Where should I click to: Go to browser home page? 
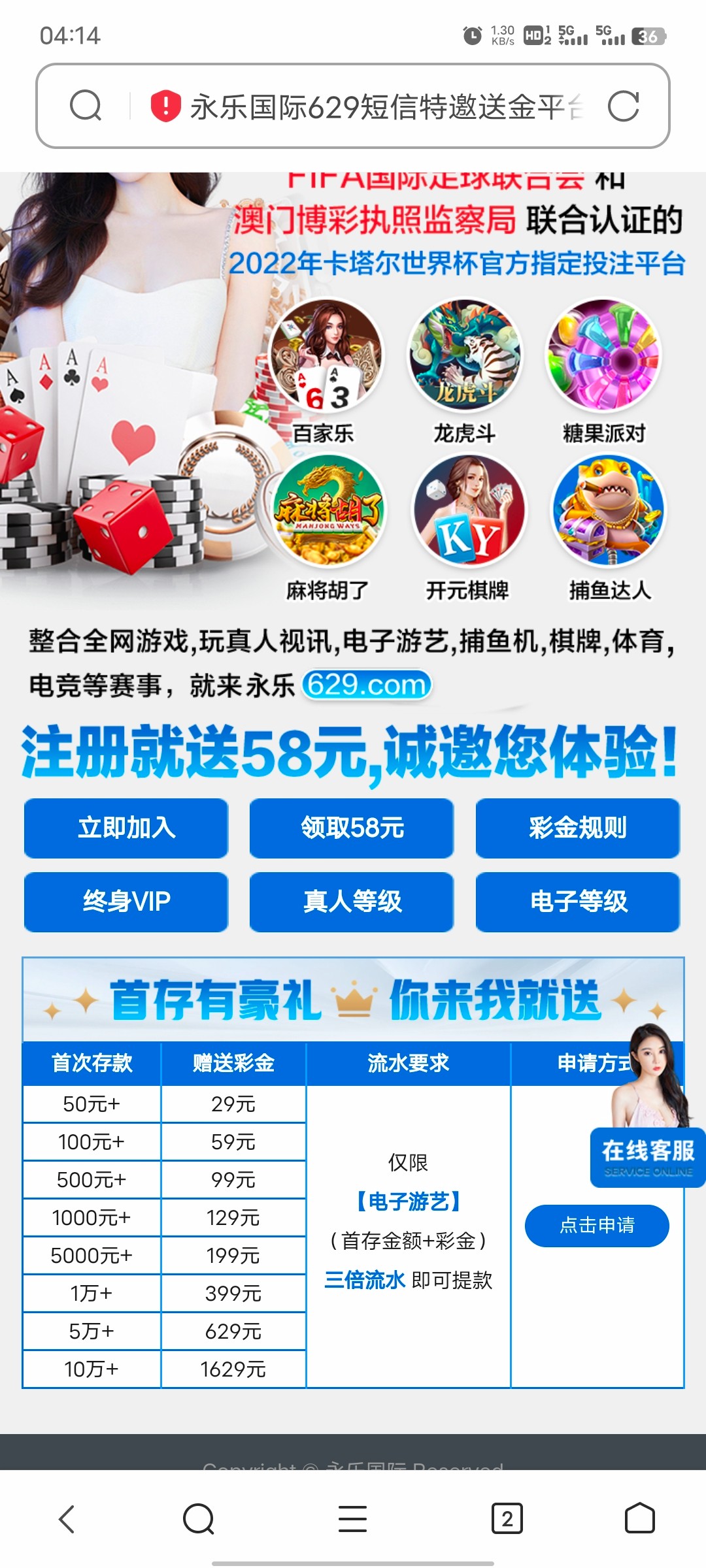click(x=639, y=1519)
